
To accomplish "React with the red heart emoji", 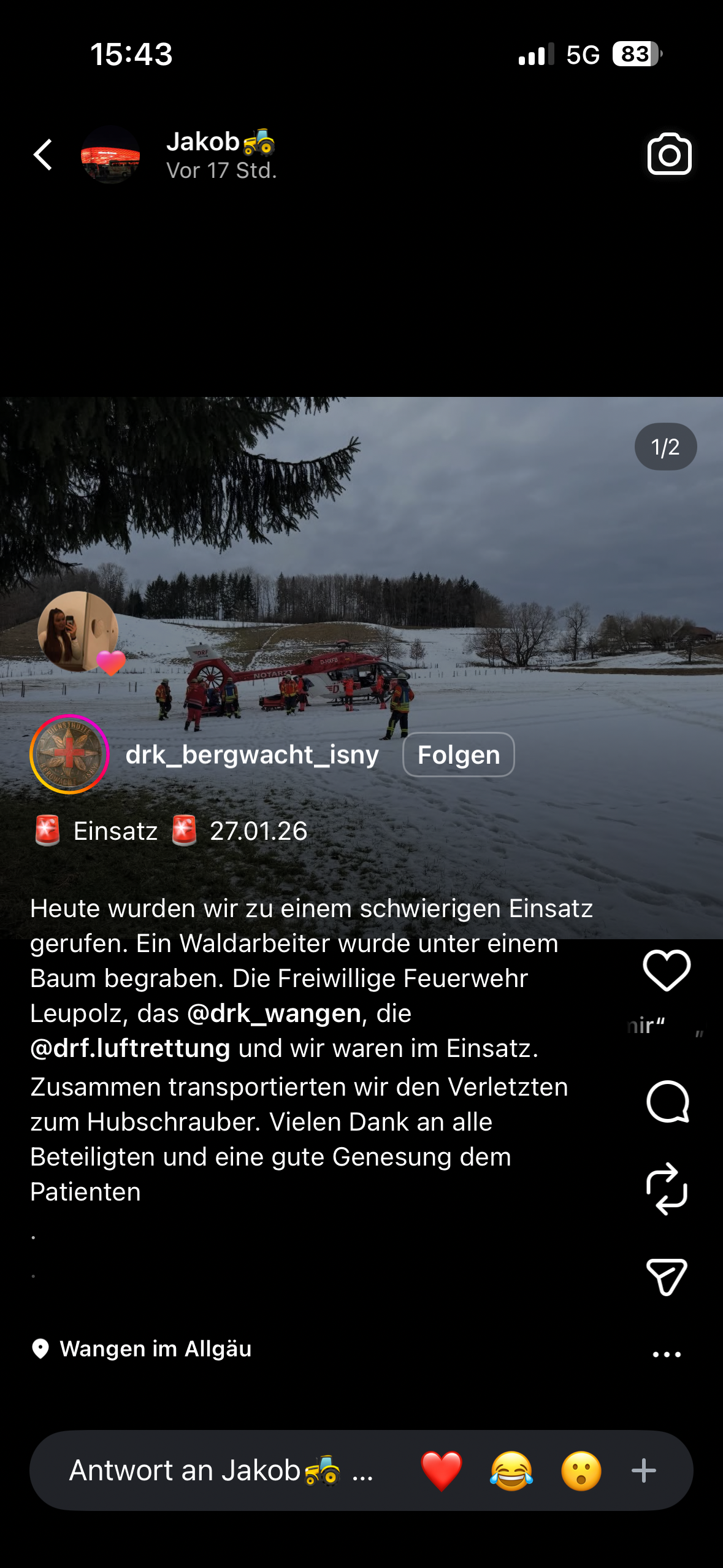I will 442,1470.
